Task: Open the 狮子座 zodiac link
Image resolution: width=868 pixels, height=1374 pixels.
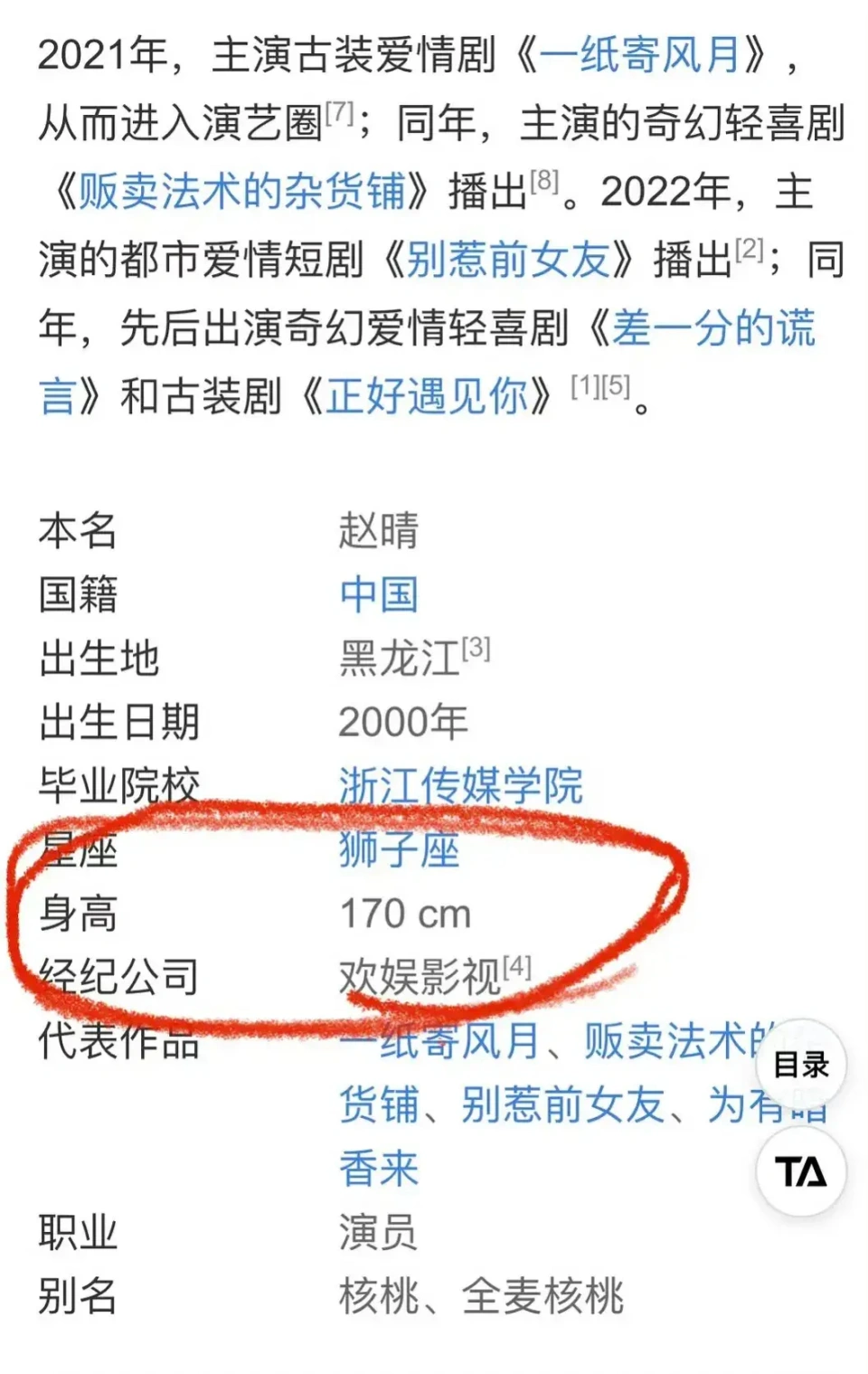Action: tap(399, 849)
